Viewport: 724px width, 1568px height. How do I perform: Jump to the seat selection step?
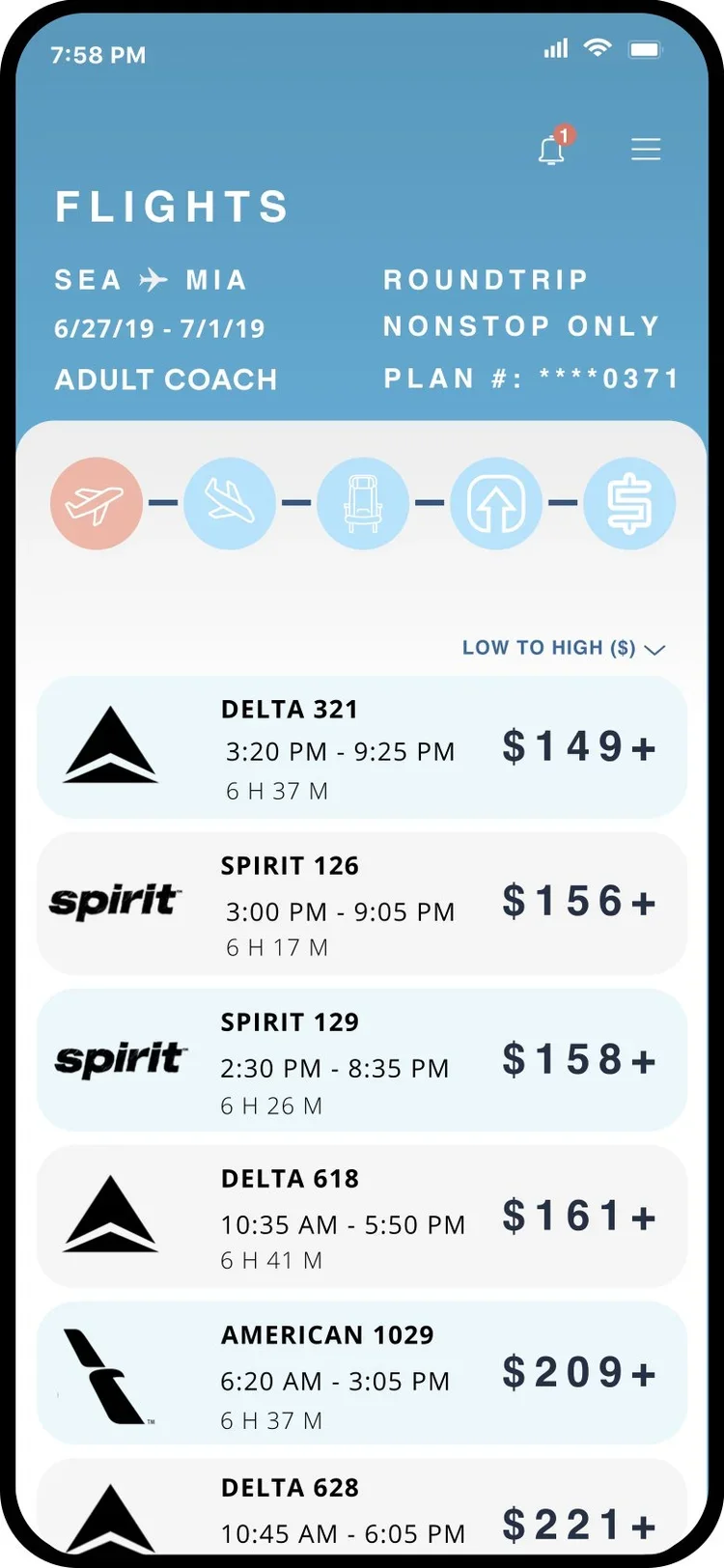(x=363, y=503)
